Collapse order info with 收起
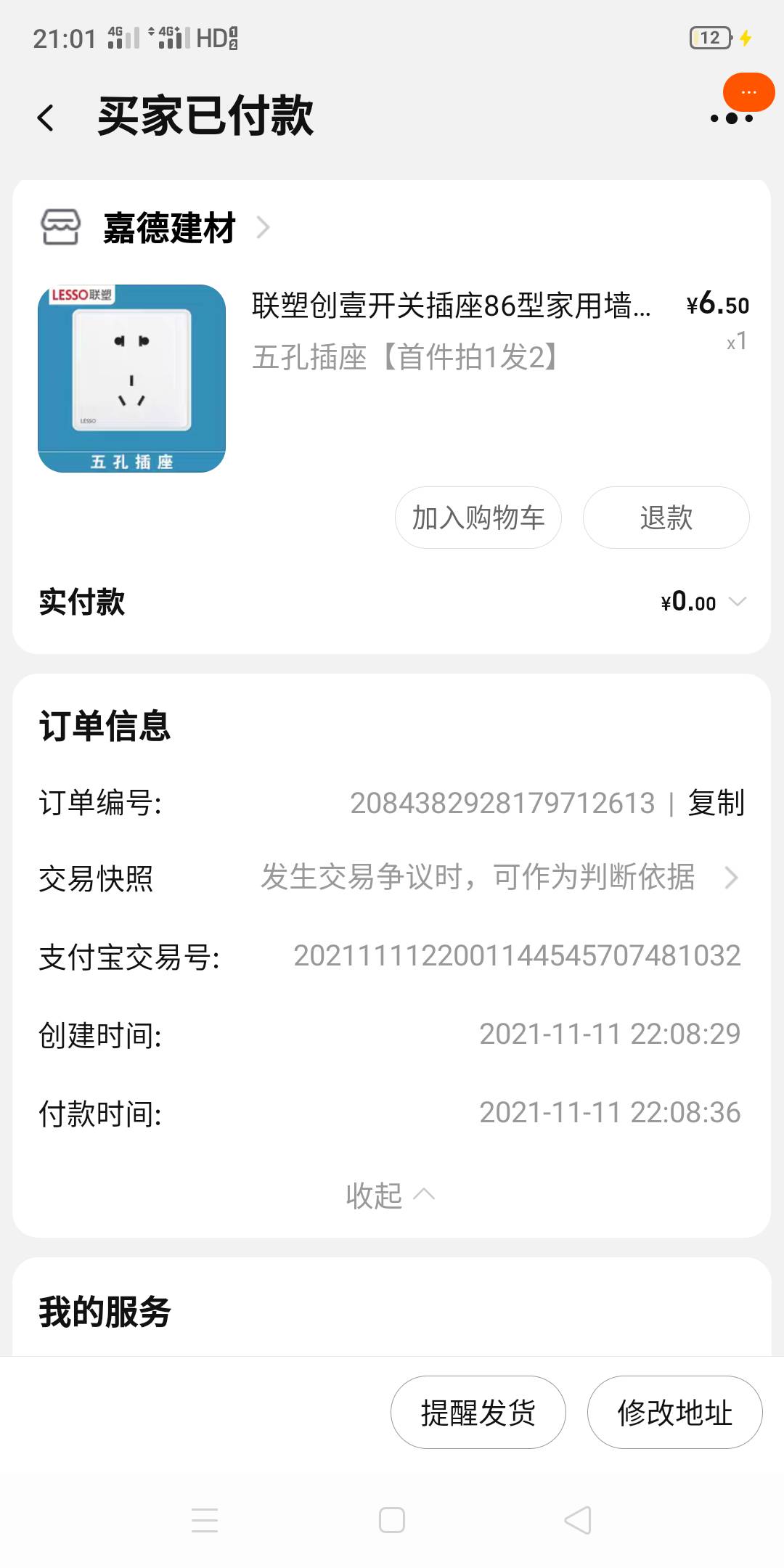 391,1195
